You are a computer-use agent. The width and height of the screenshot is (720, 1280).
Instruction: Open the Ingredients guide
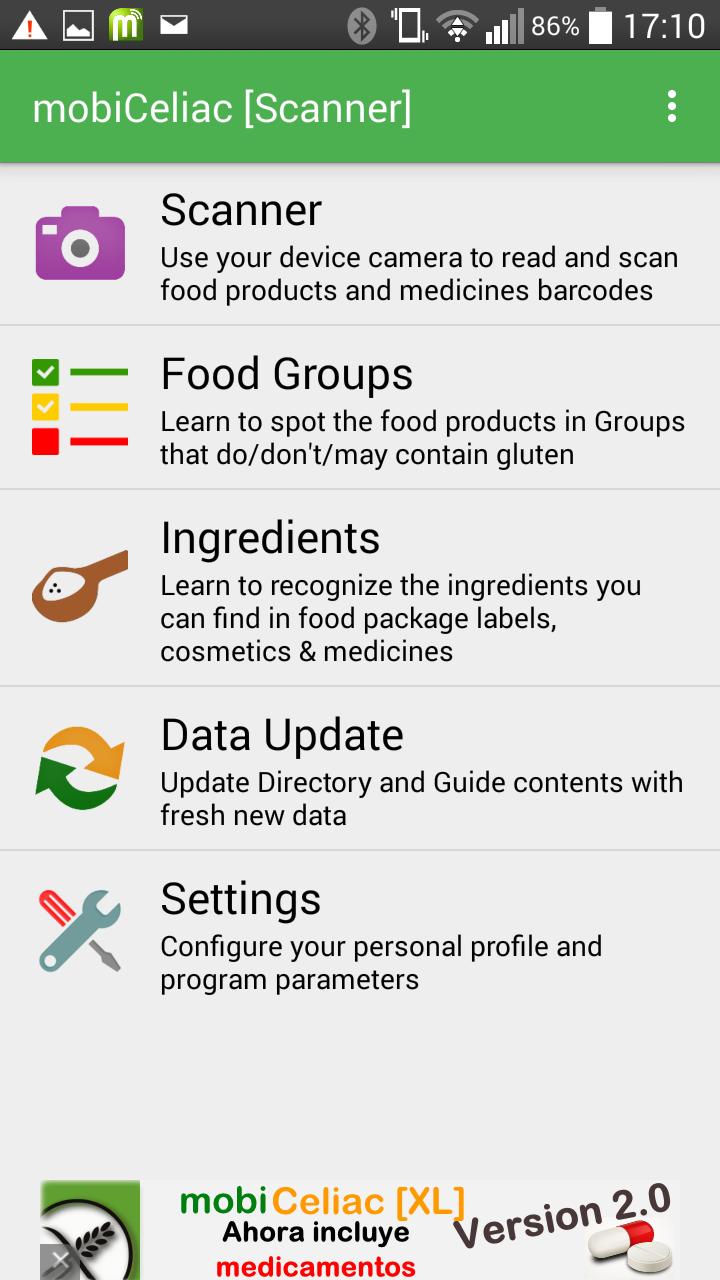(x=360, y=588)
